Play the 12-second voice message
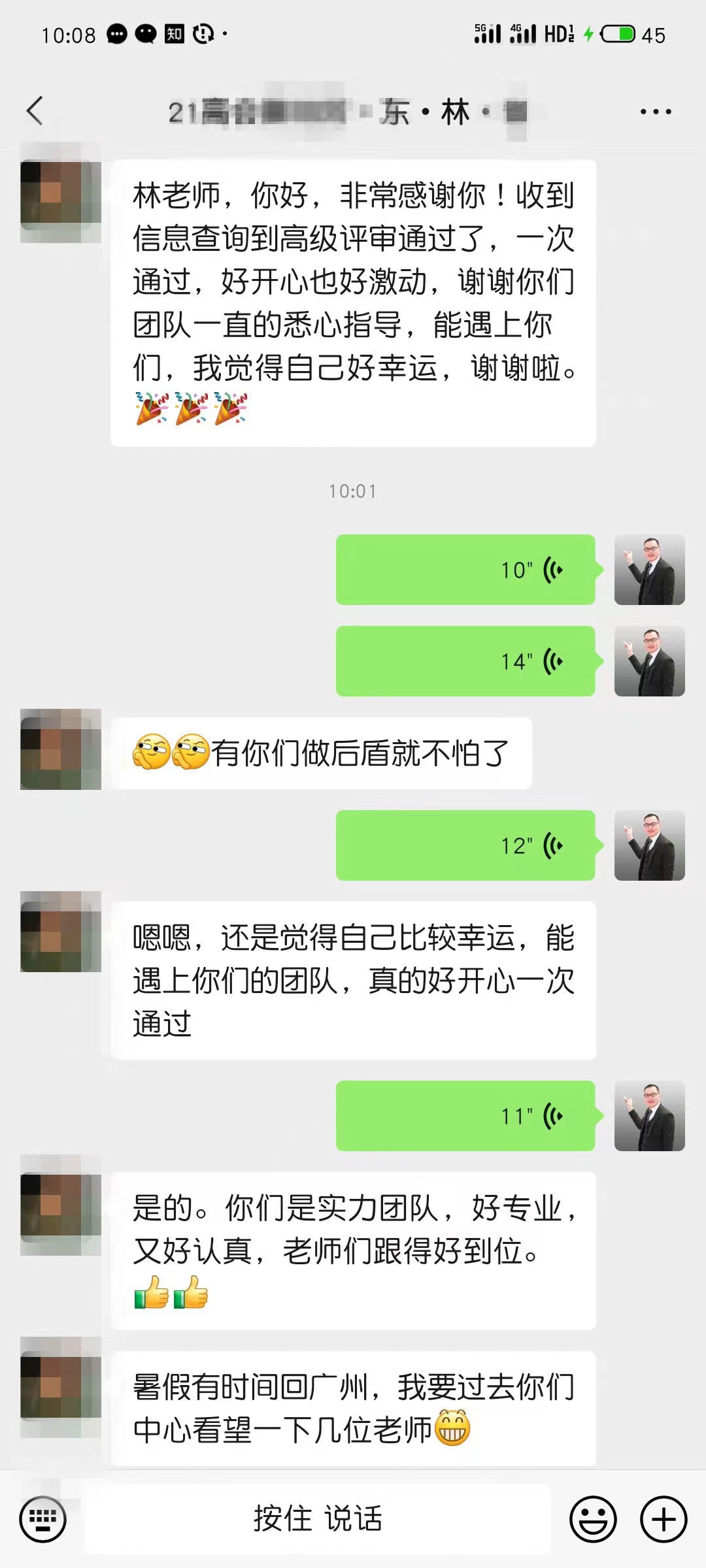Screen dimensions: 706x1568 point(465,845)
